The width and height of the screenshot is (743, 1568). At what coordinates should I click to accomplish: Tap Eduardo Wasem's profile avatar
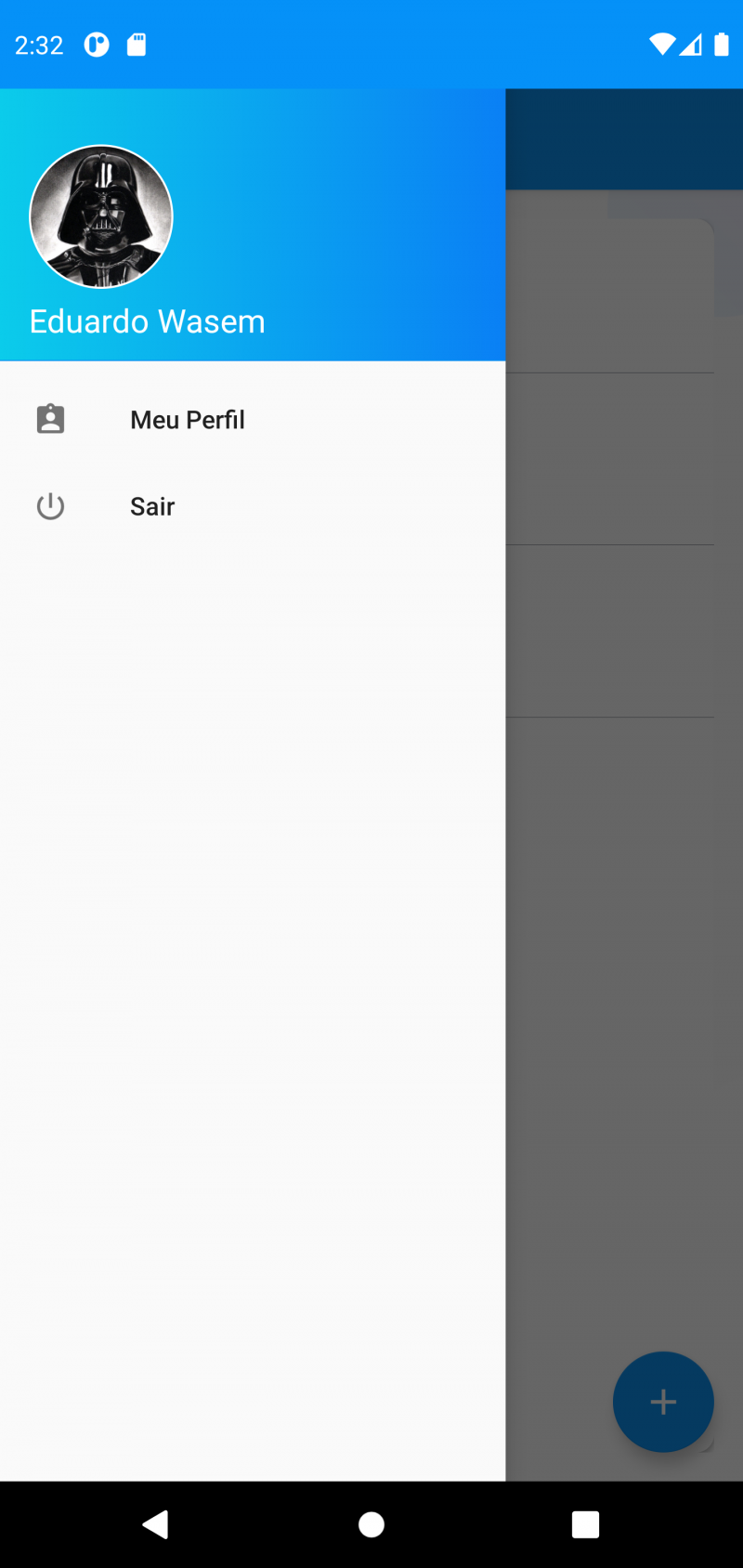(101, 216)
